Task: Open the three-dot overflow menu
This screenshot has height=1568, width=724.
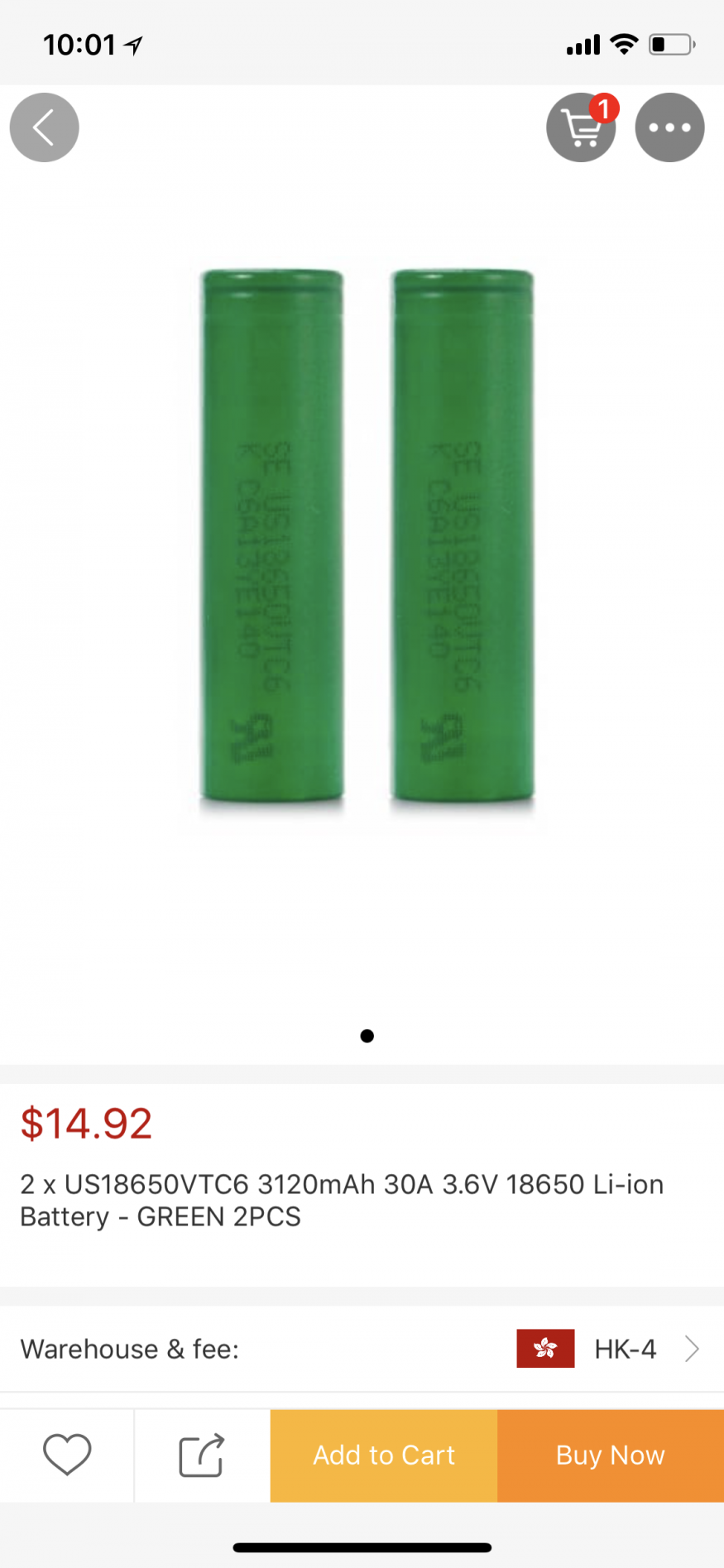Action: coord(669,127)
